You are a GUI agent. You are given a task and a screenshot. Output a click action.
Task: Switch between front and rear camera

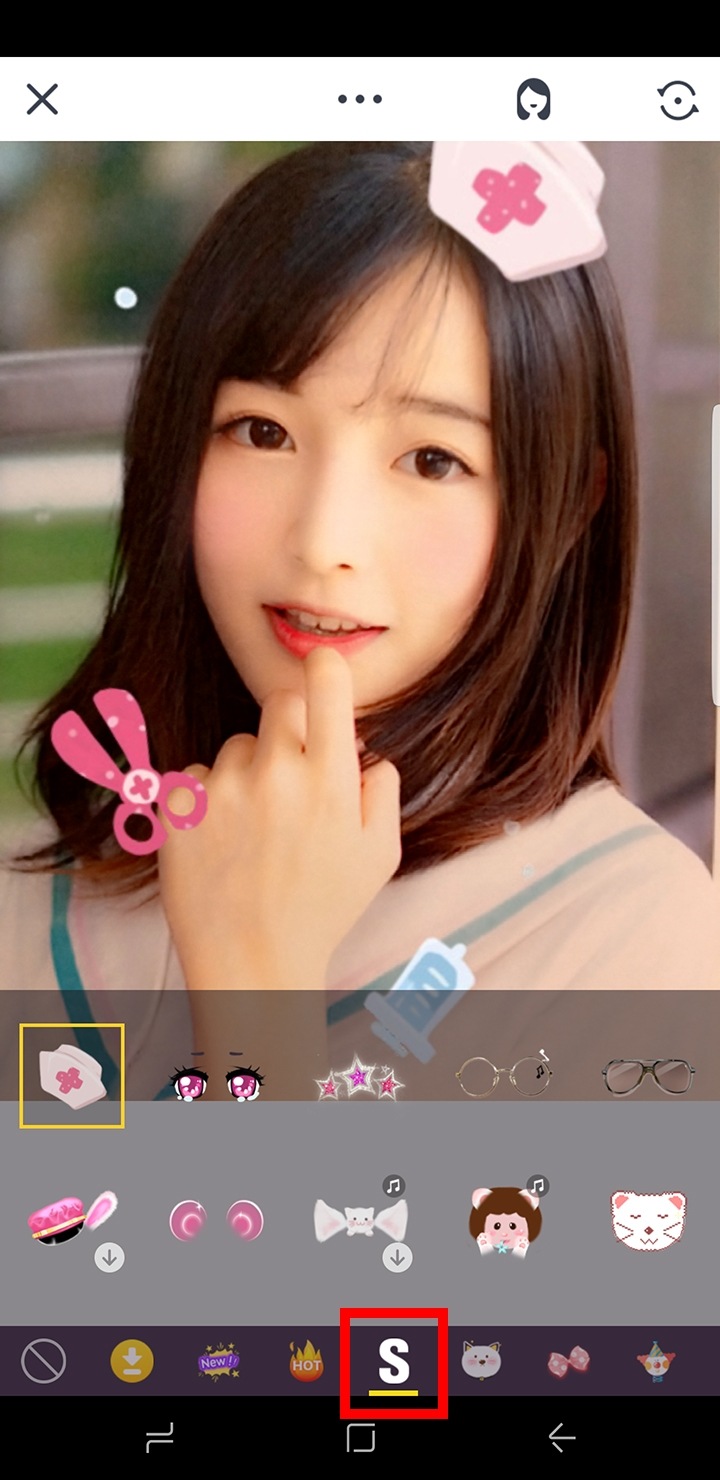(677, 100)
